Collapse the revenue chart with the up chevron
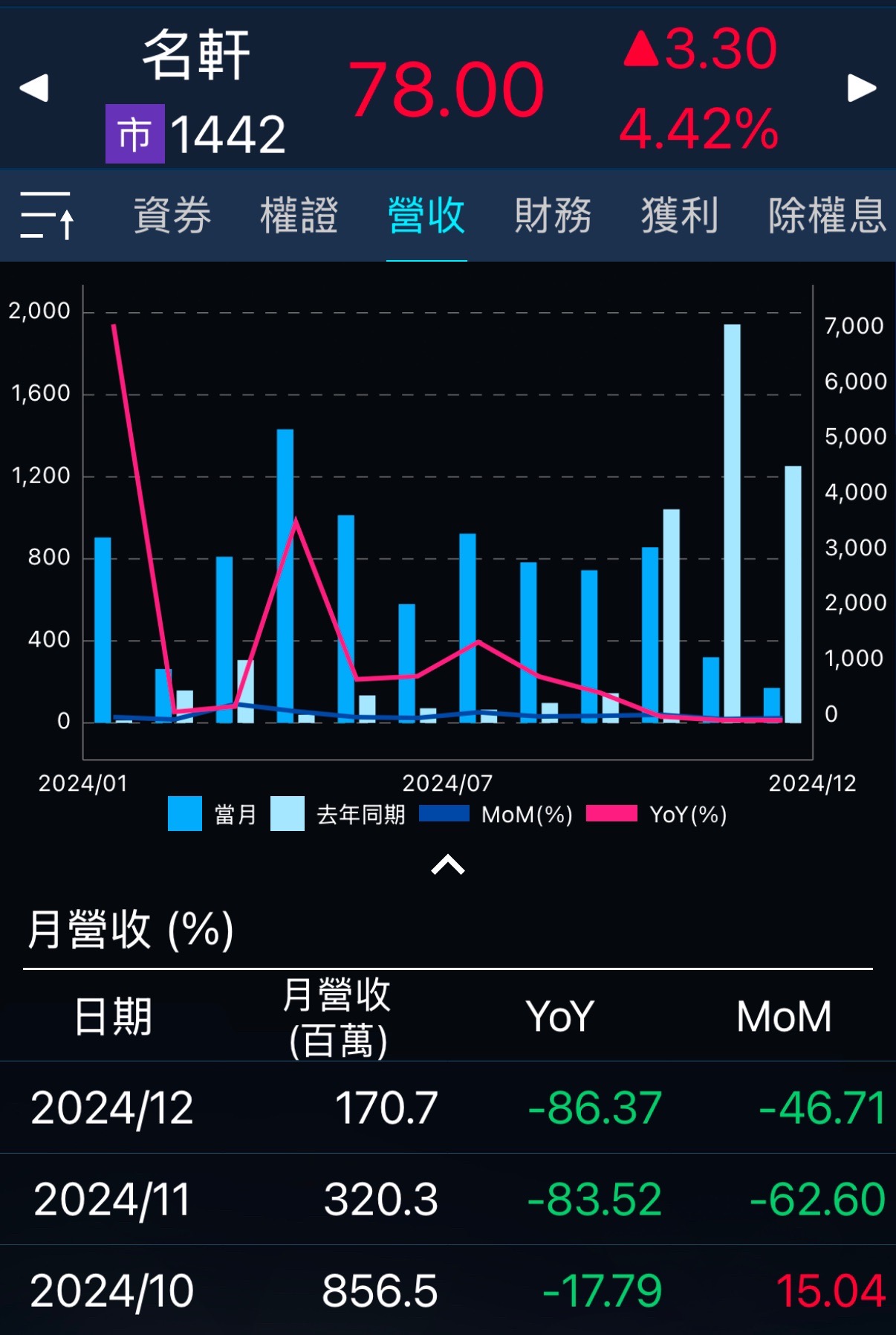Viewport: 896px width, 1335px height. point(448,865)
